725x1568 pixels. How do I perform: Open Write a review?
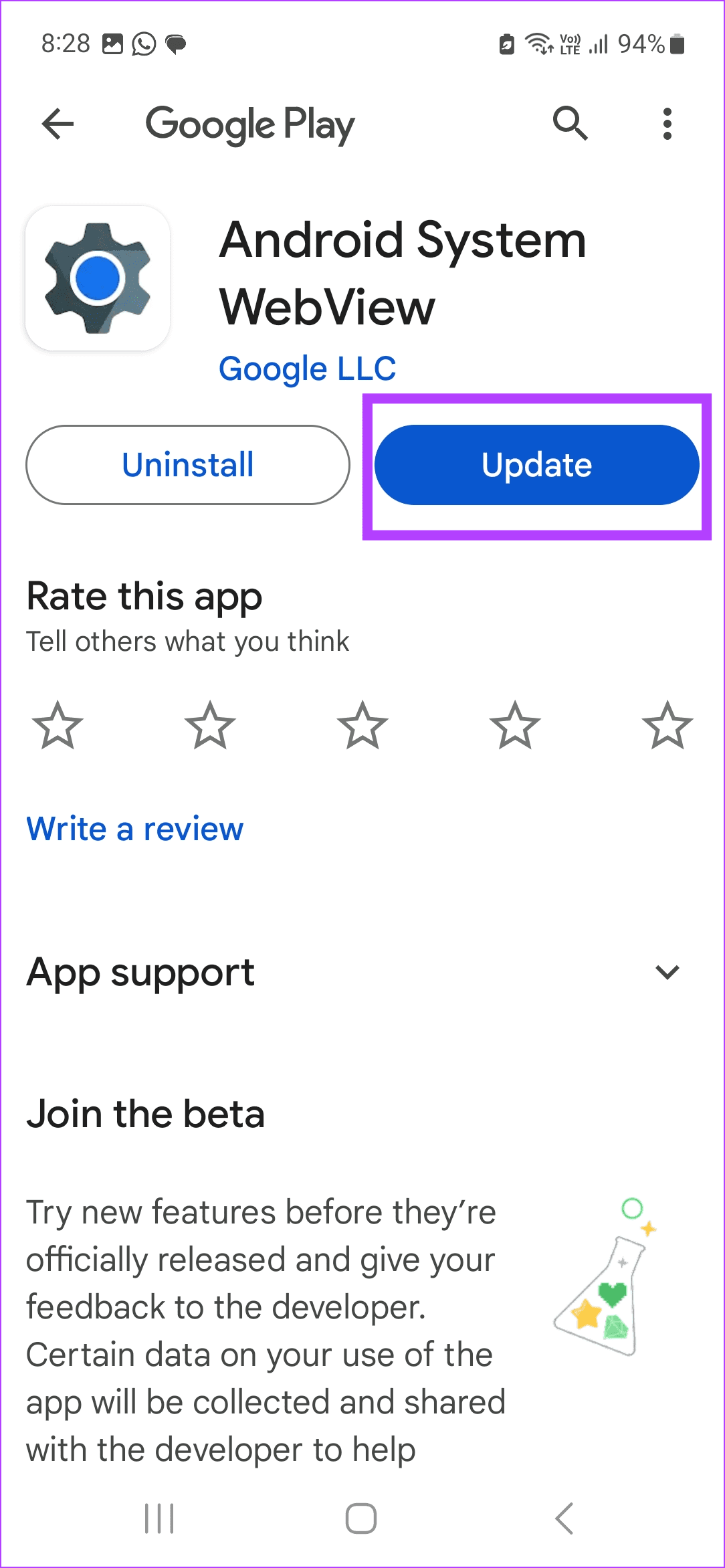tap(134, 829)
